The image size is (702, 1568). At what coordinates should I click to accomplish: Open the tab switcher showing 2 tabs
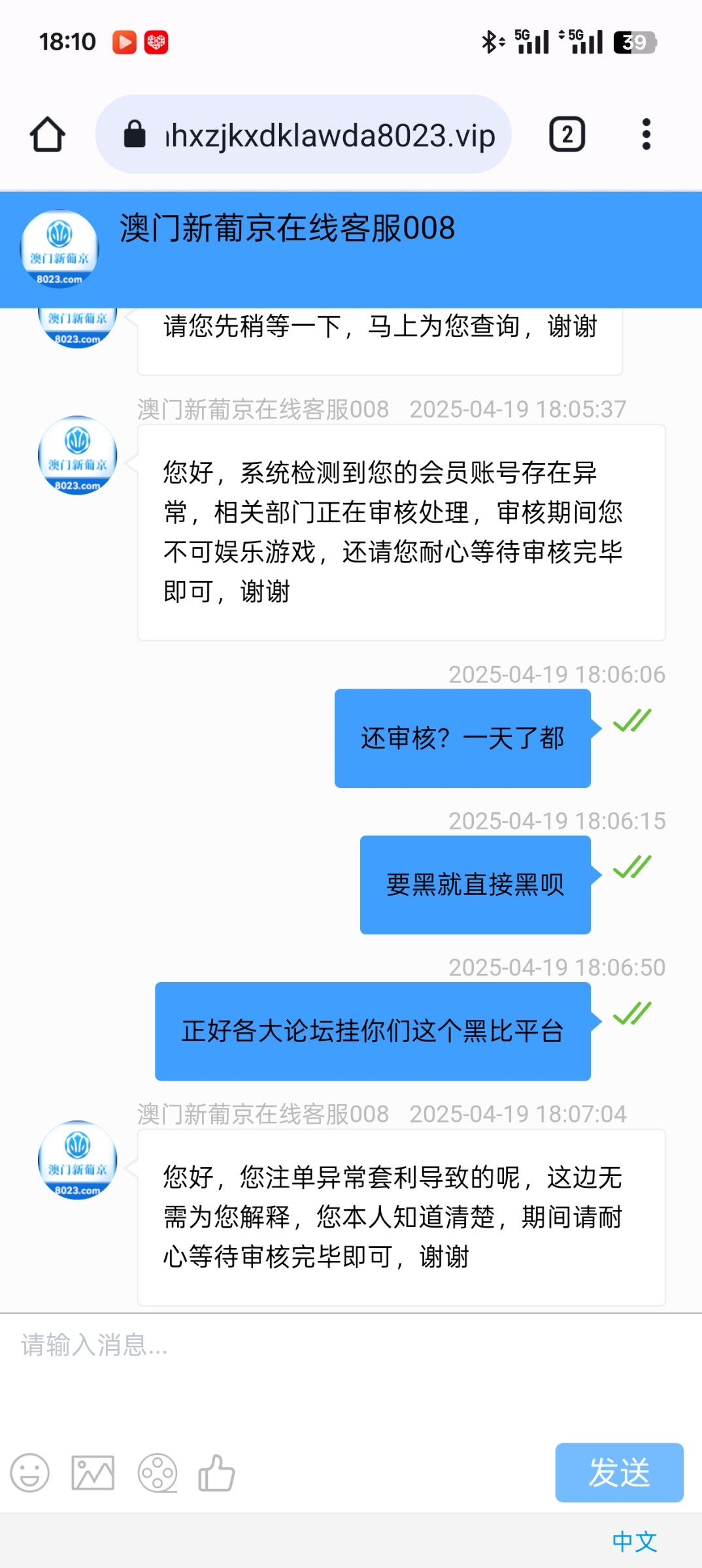[x=566, y=135]
